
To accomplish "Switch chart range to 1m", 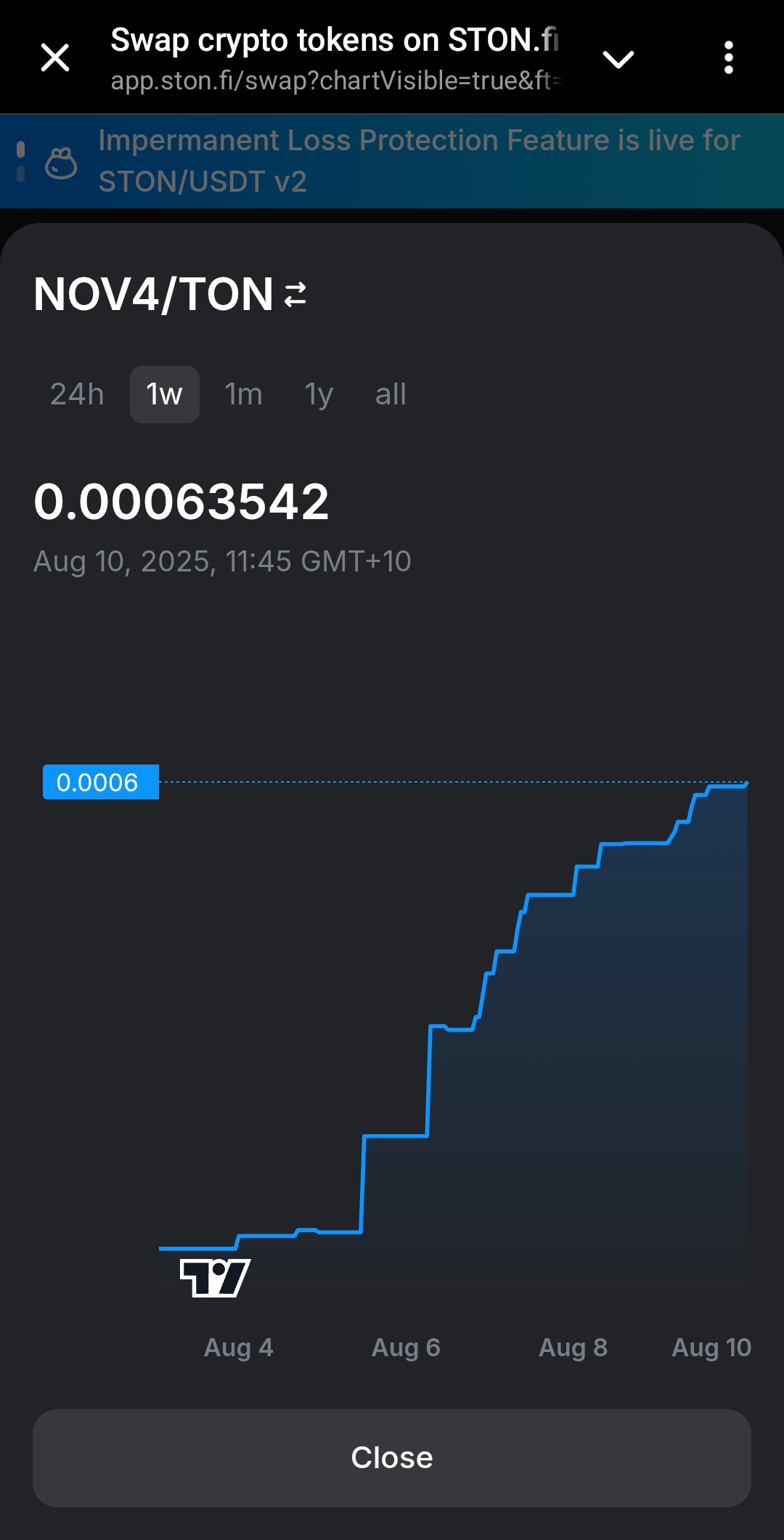I will (243, 394).
